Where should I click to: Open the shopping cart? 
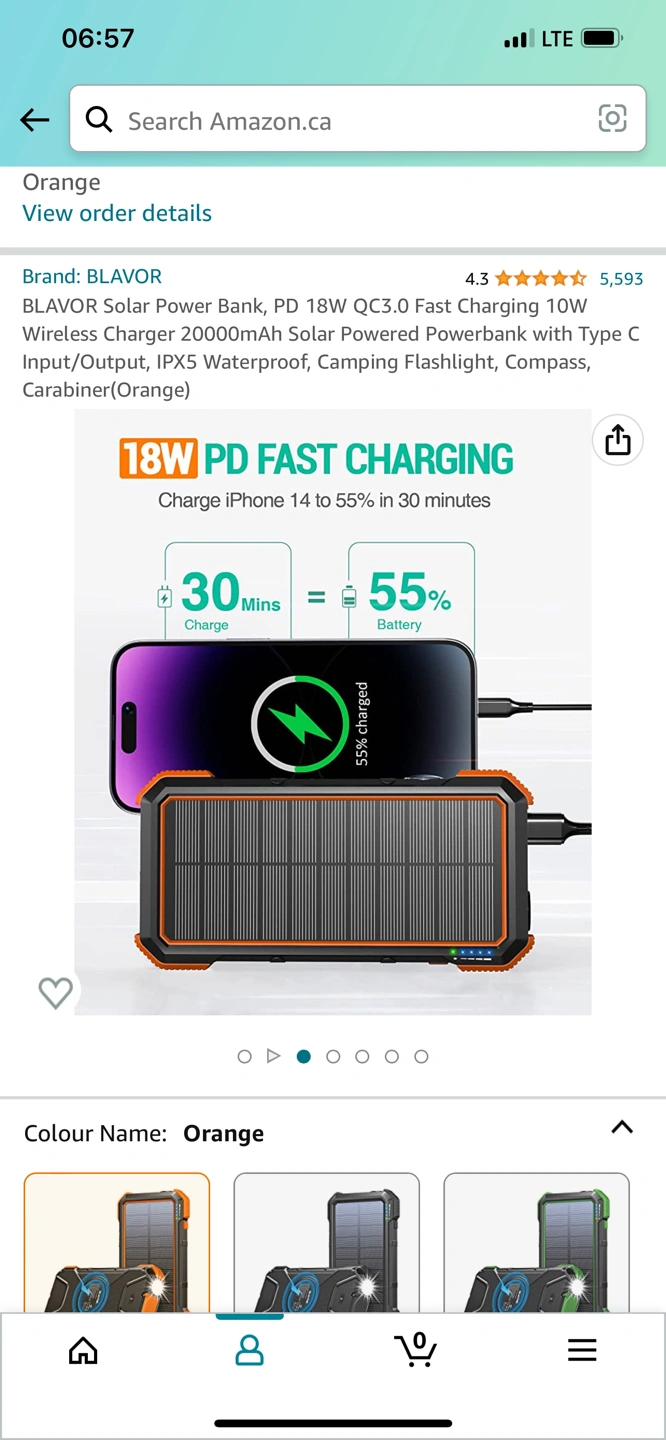click(x=415, y=1349)
